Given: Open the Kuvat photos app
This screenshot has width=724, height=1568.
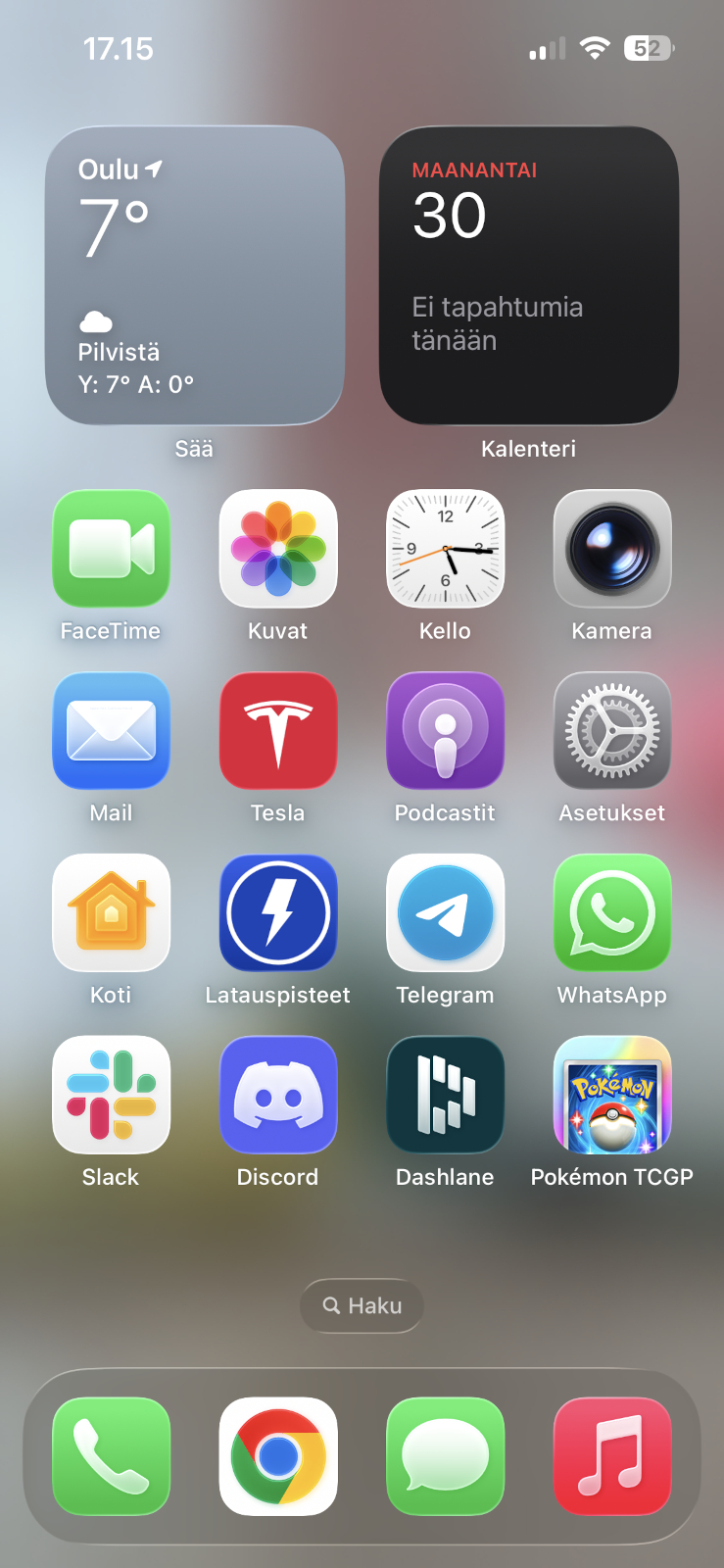Looking at the screenshot, I should tap(278, 549).
